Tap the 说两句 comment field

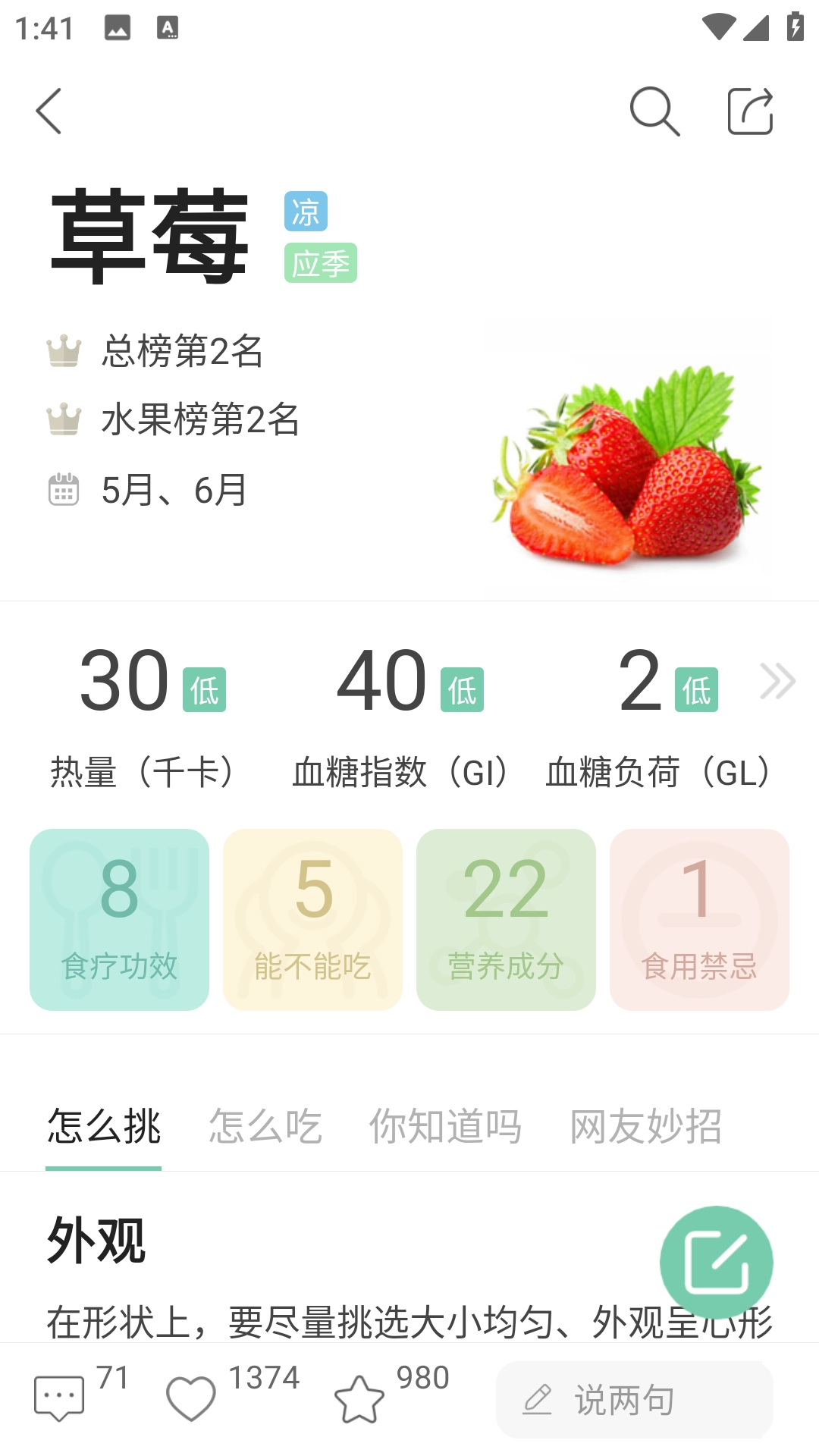[x=634, y=1399]
